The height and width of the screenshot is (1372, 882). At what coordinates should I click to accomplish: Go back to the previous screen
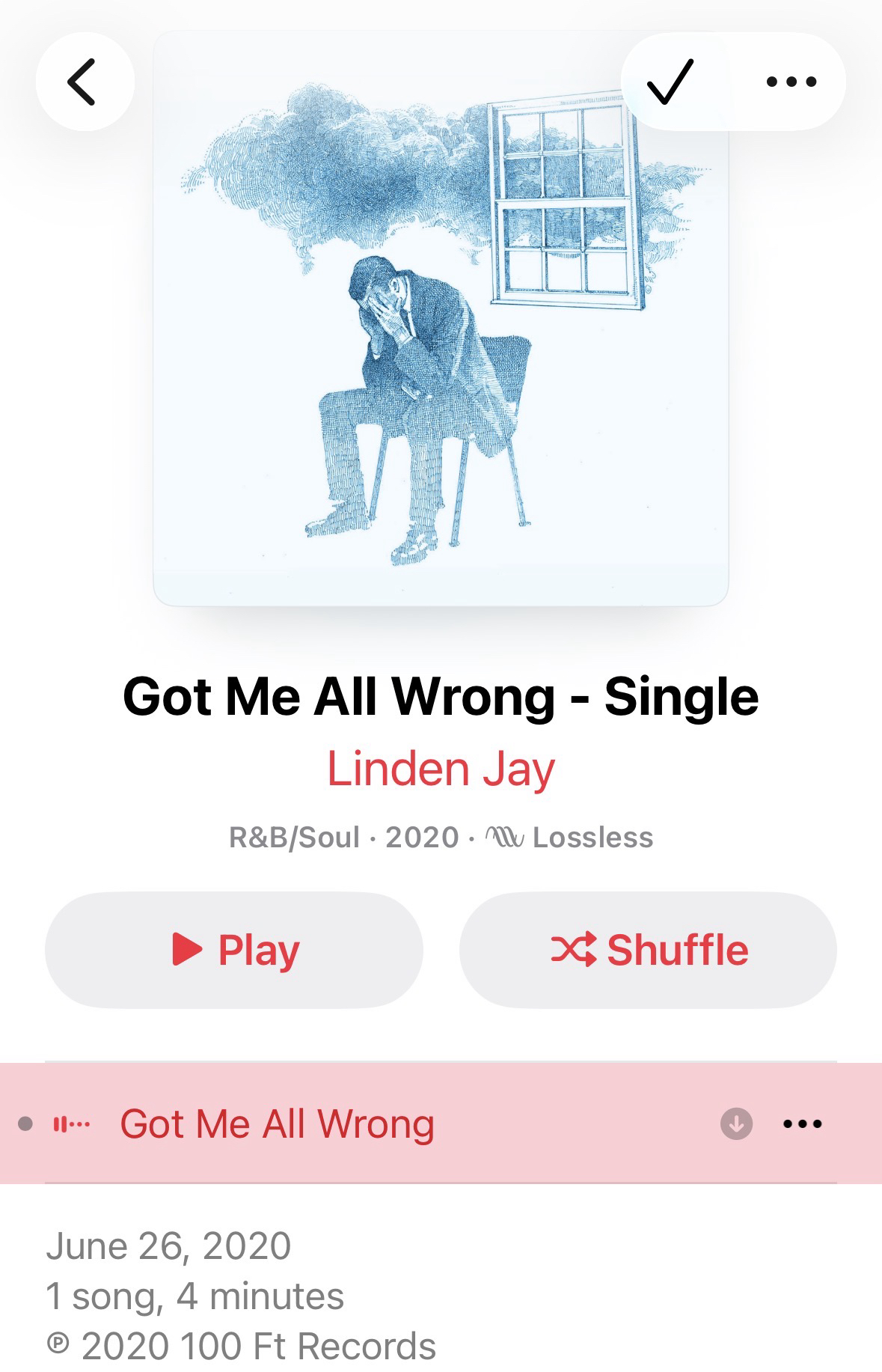point(85,82)
